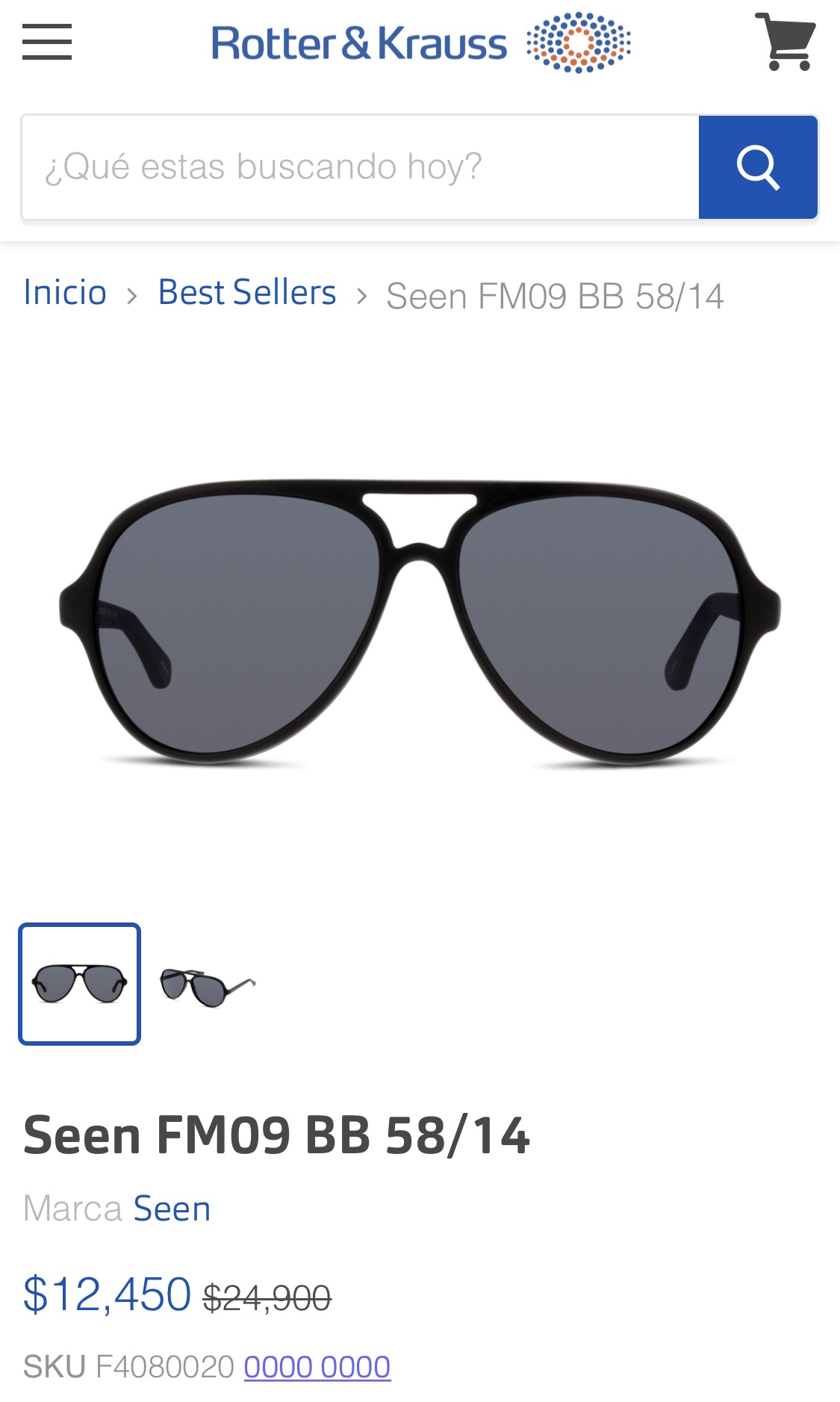This screenshot has width=840, height=1402.
Task: Open the Best Sellers breadcrumb link
Action: tap(247, 292)
